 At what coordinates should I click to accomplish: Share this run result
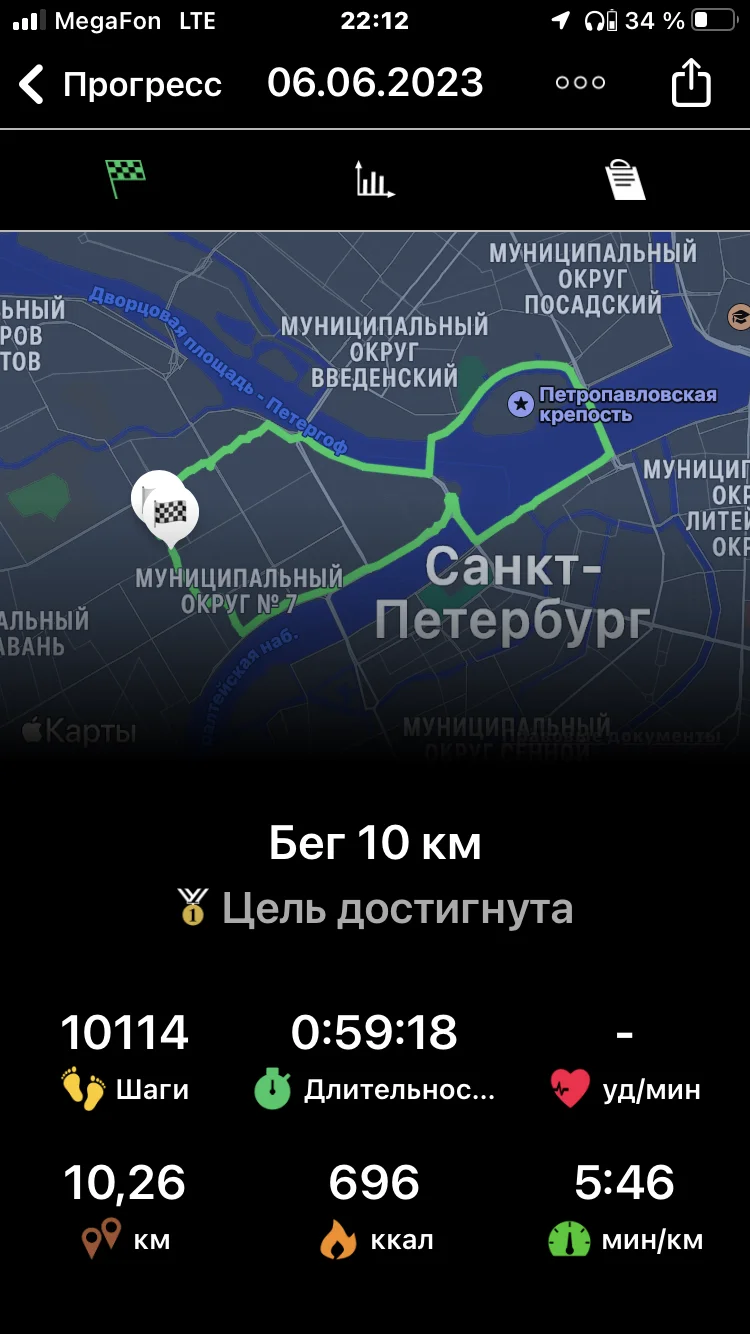point(690,84)
